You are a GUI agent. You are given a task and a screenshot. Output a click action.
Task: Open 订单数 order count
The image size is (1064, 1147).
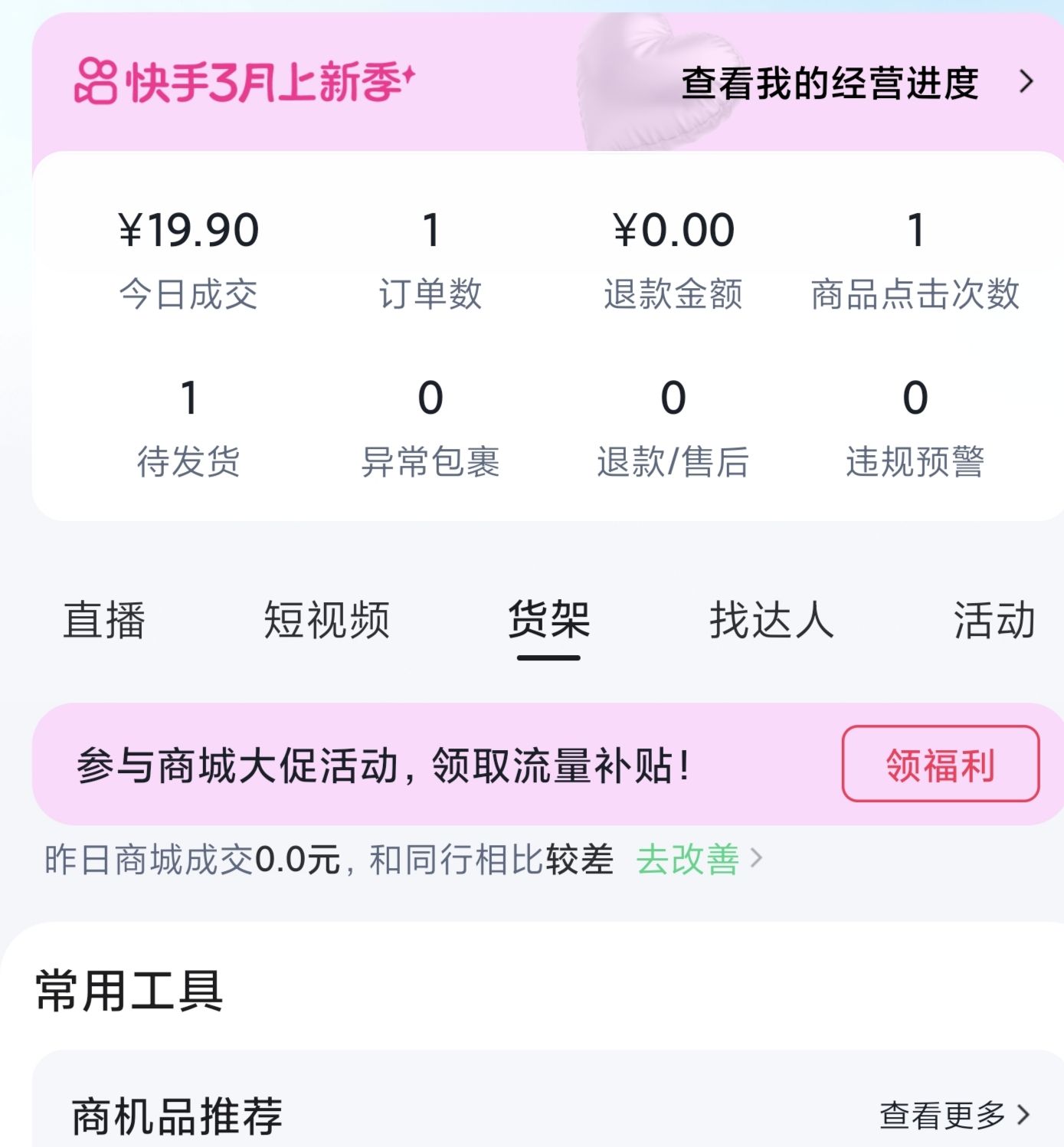tap(431, 261)
